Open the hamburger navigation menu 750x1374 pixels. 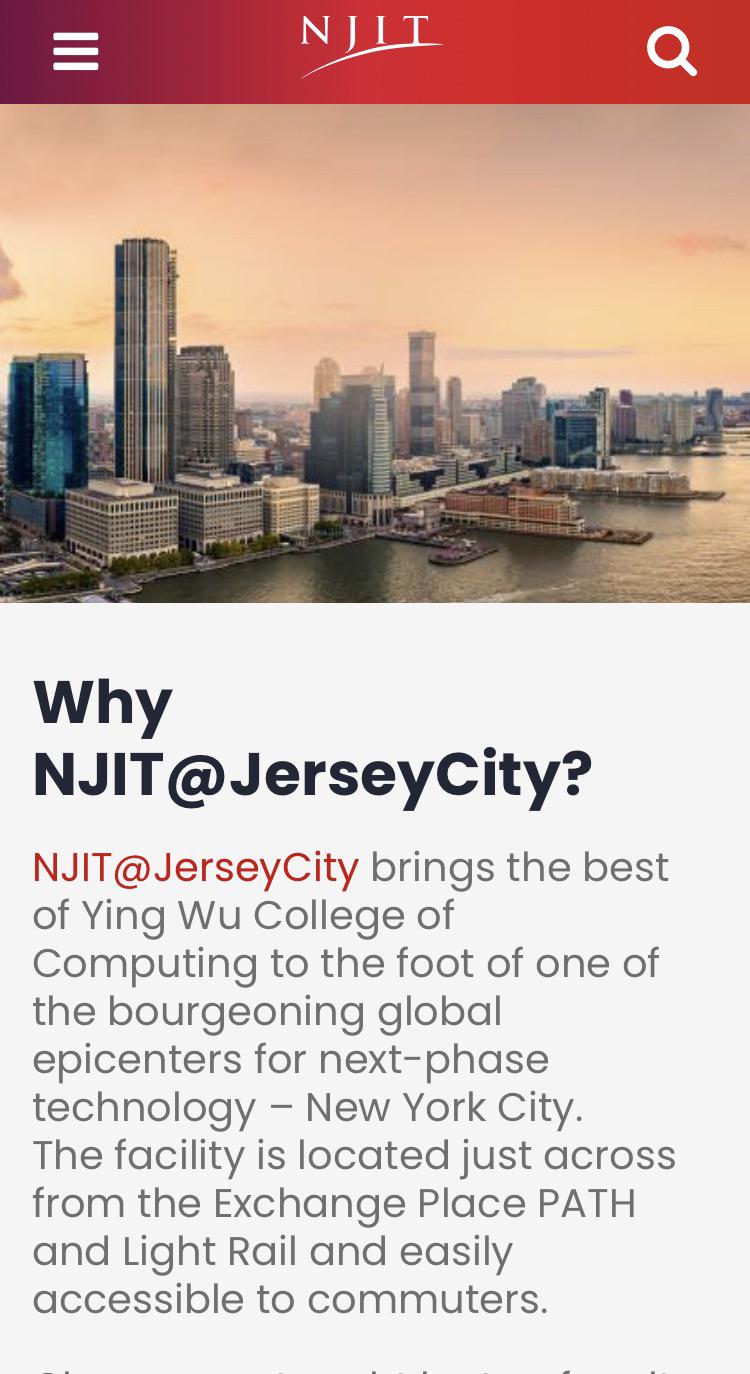pos(76,51)
